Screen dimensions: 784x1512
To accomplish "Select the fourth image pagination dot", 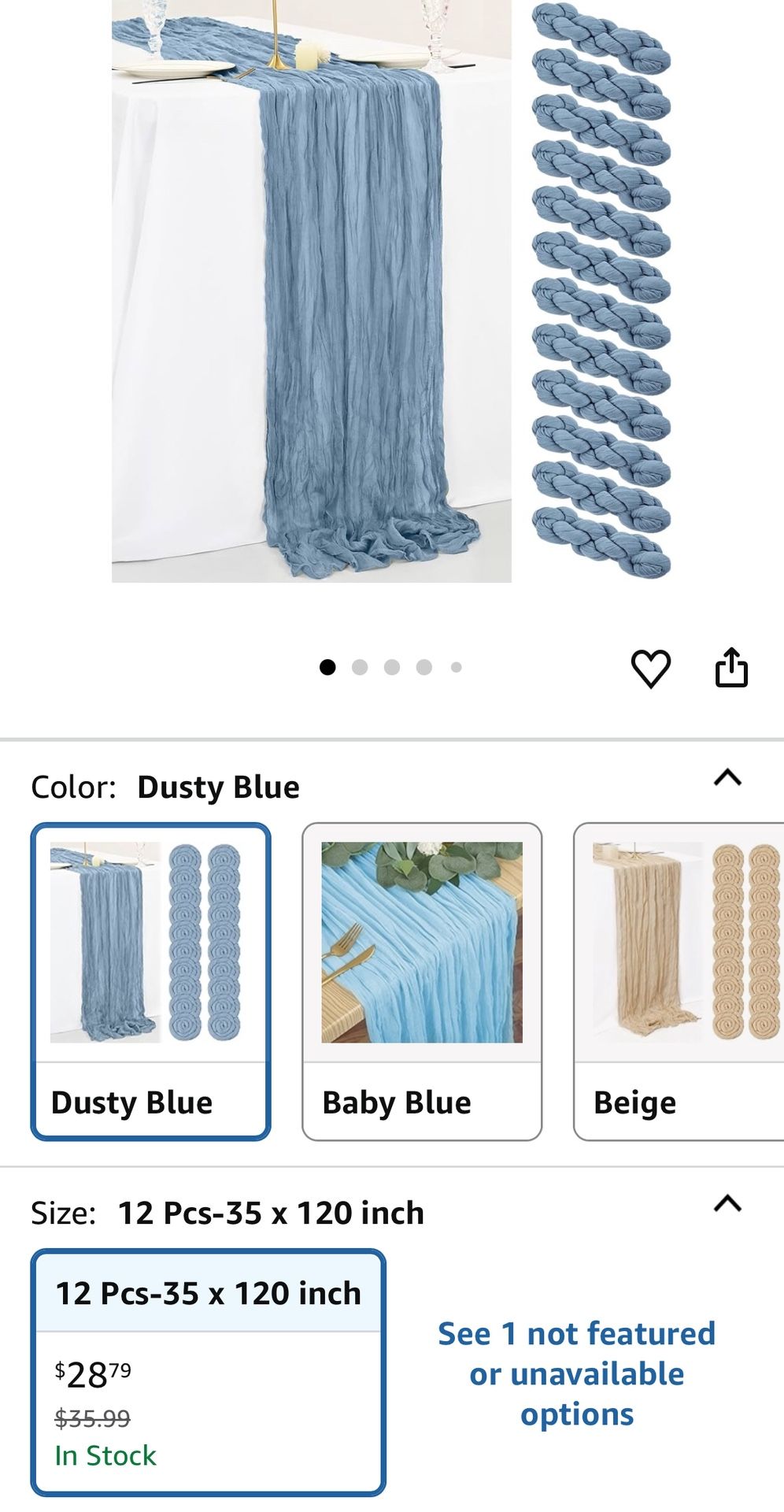I will pos(423,667).
